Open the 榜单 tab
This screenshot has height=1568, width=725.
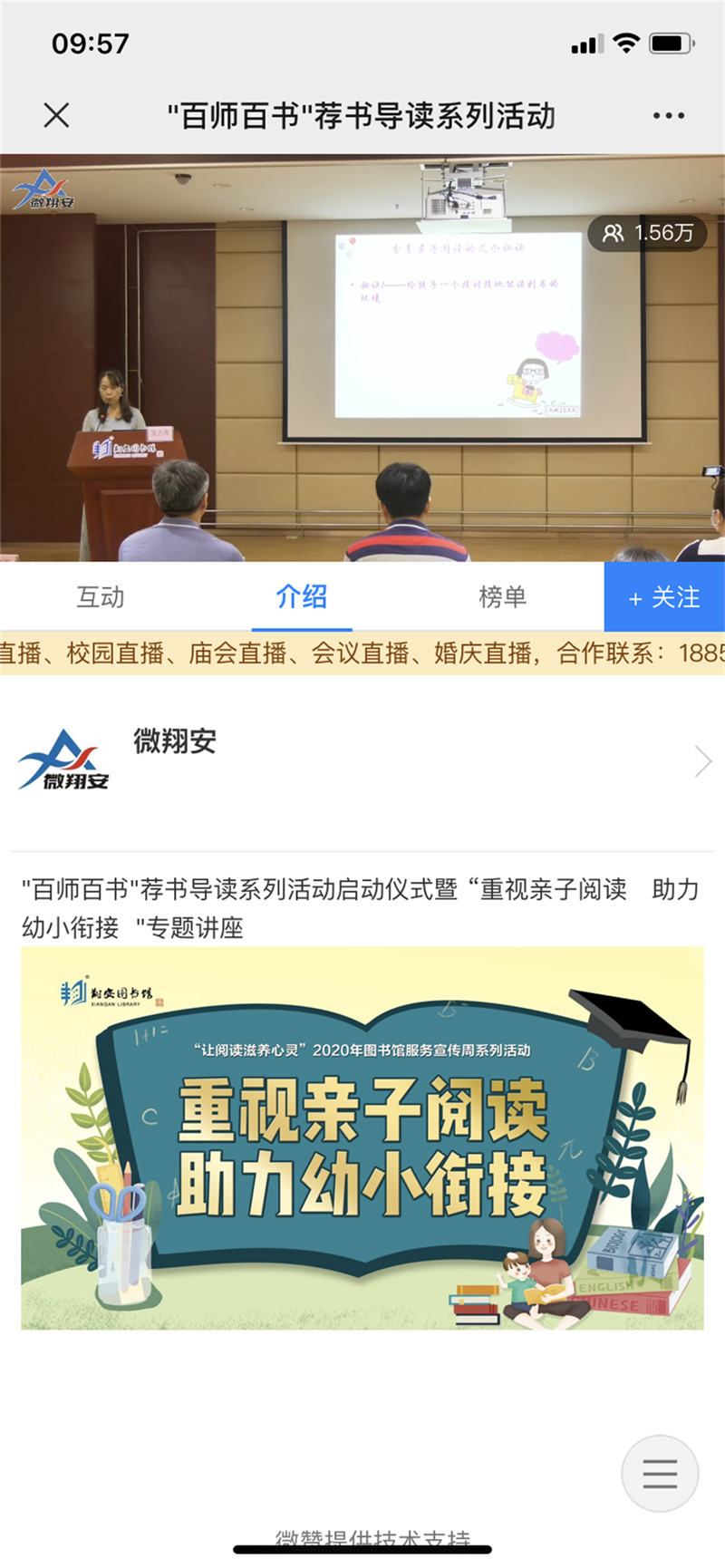pyautogui.click(x=502, y=596)
